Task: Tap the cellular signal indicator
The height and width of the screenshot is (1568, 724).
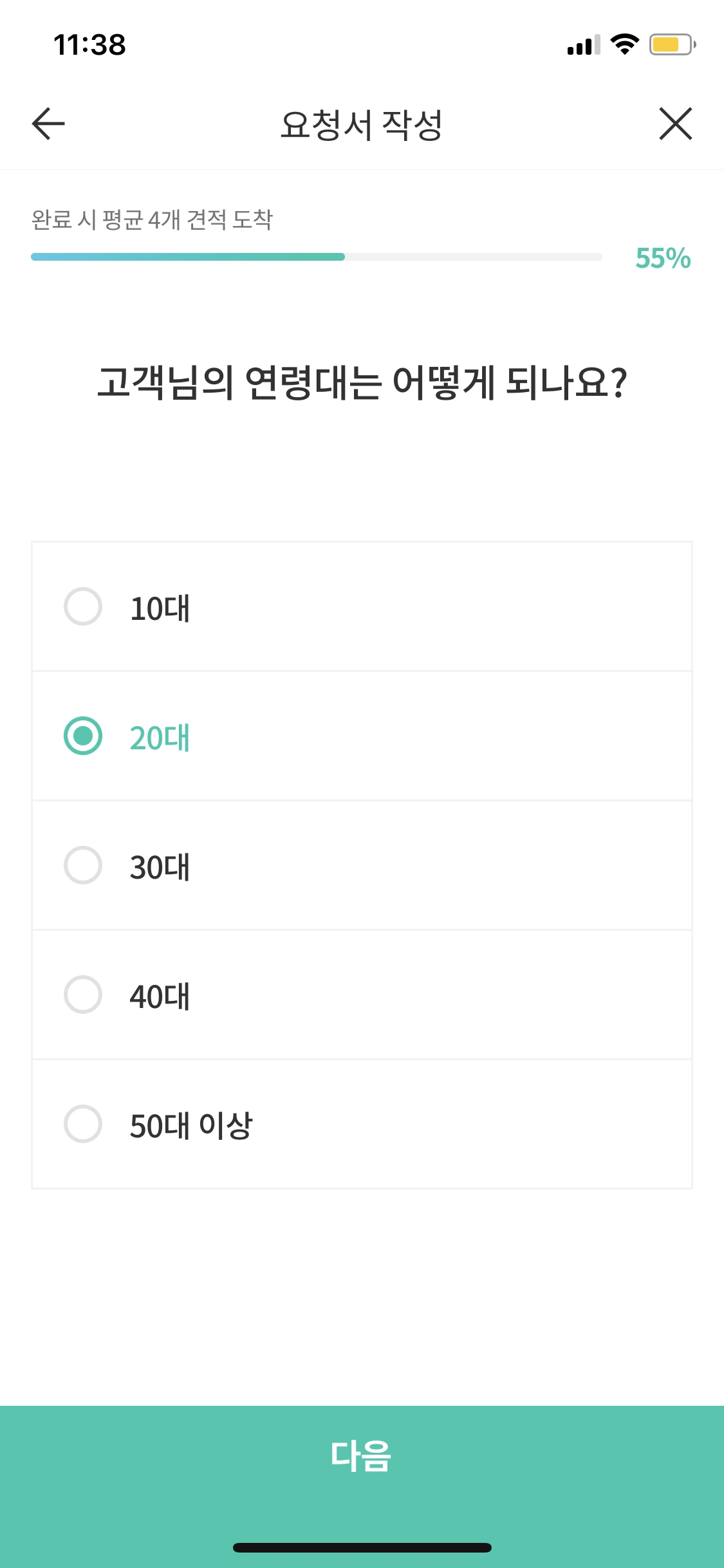Action: click(581, 45)
